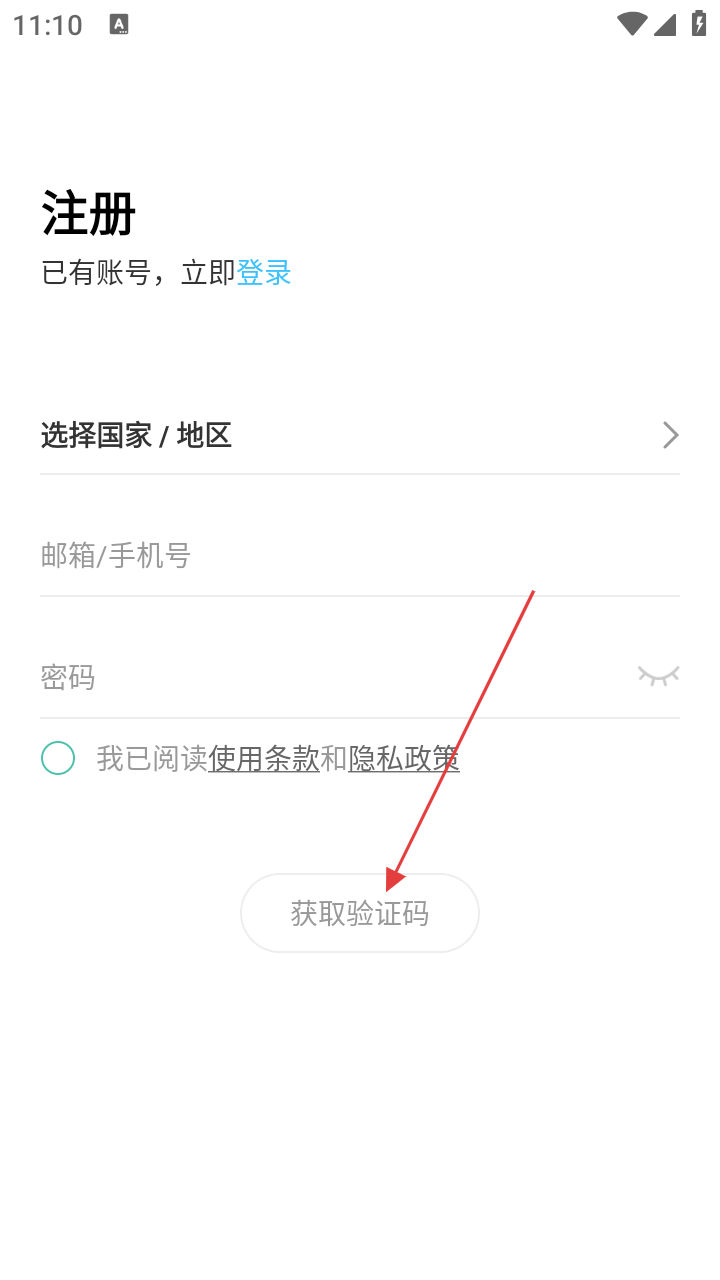Open the 使用条款 terms link
Image resolution: width=720 pixels, height=1280 pixels.
pos(264,759)
